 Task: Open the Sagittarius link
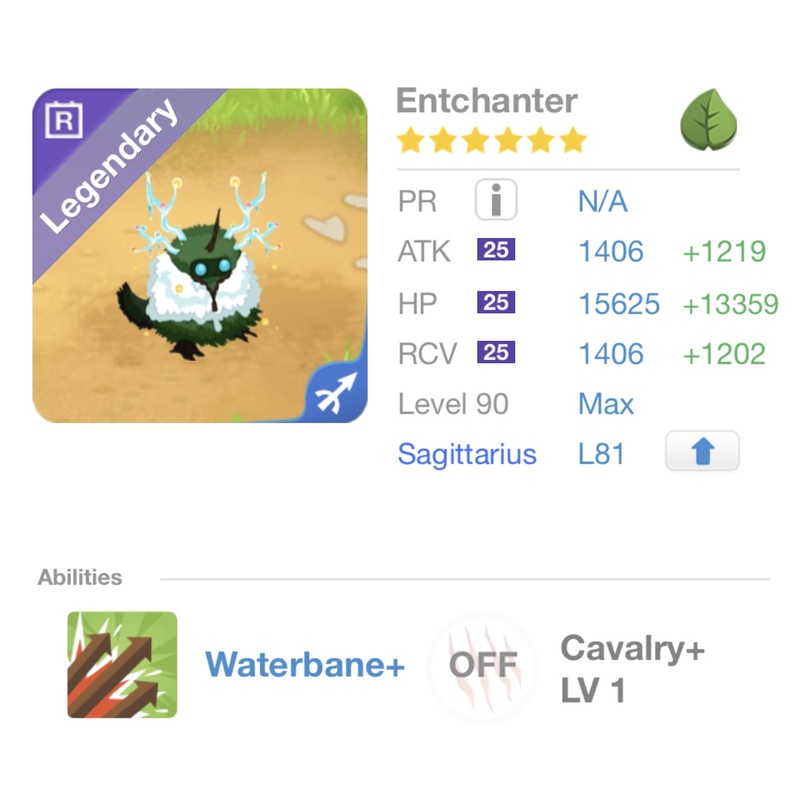click(467, 454)
